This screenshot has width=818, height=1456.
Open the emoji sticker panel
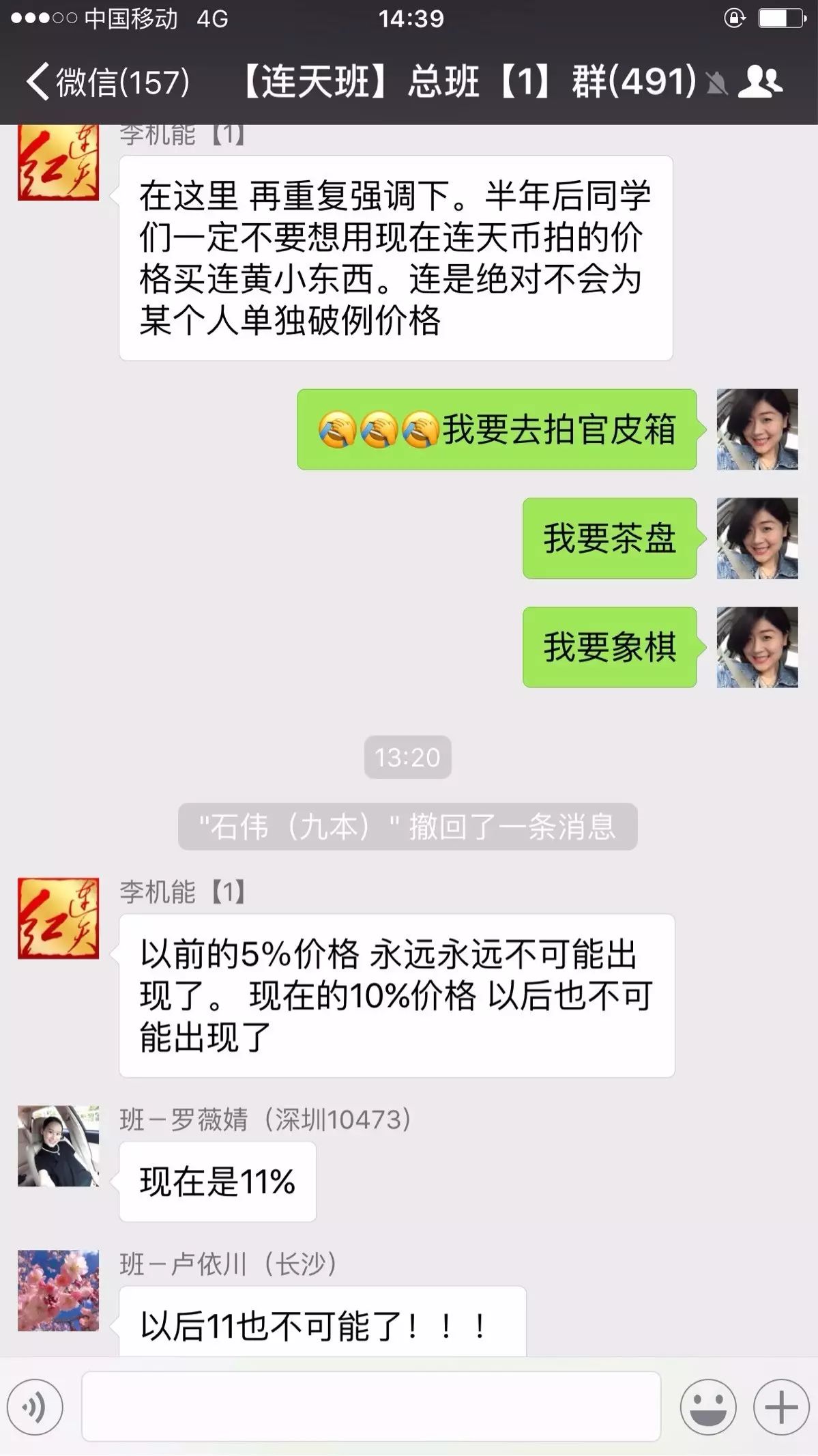click(x=707, y=1407)
